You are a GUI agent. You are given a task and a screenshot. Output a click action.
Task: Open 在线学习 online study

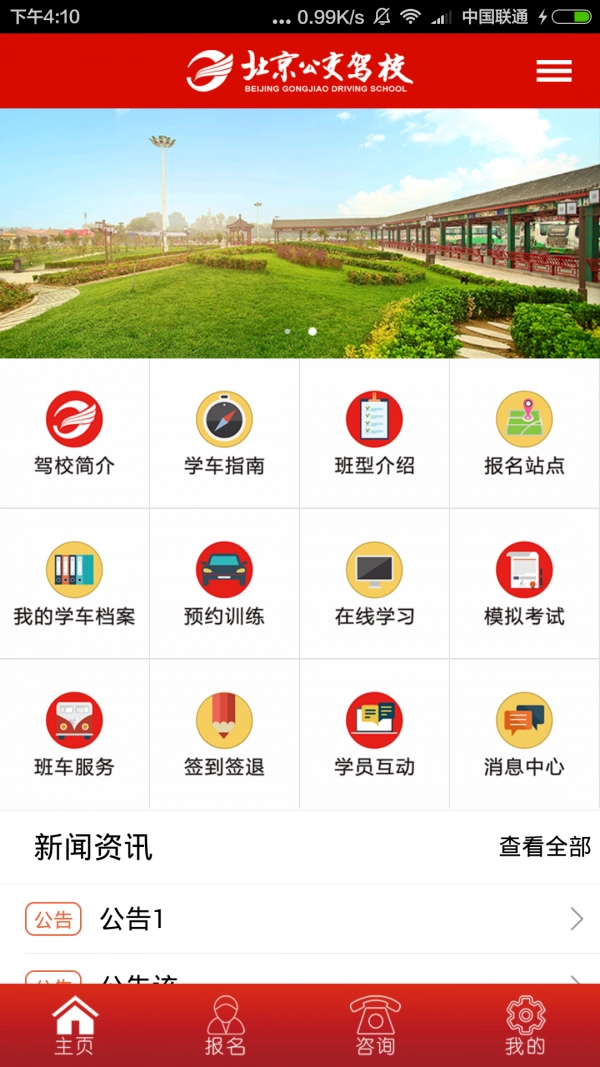pyautogui.click(x=374, y=584)
